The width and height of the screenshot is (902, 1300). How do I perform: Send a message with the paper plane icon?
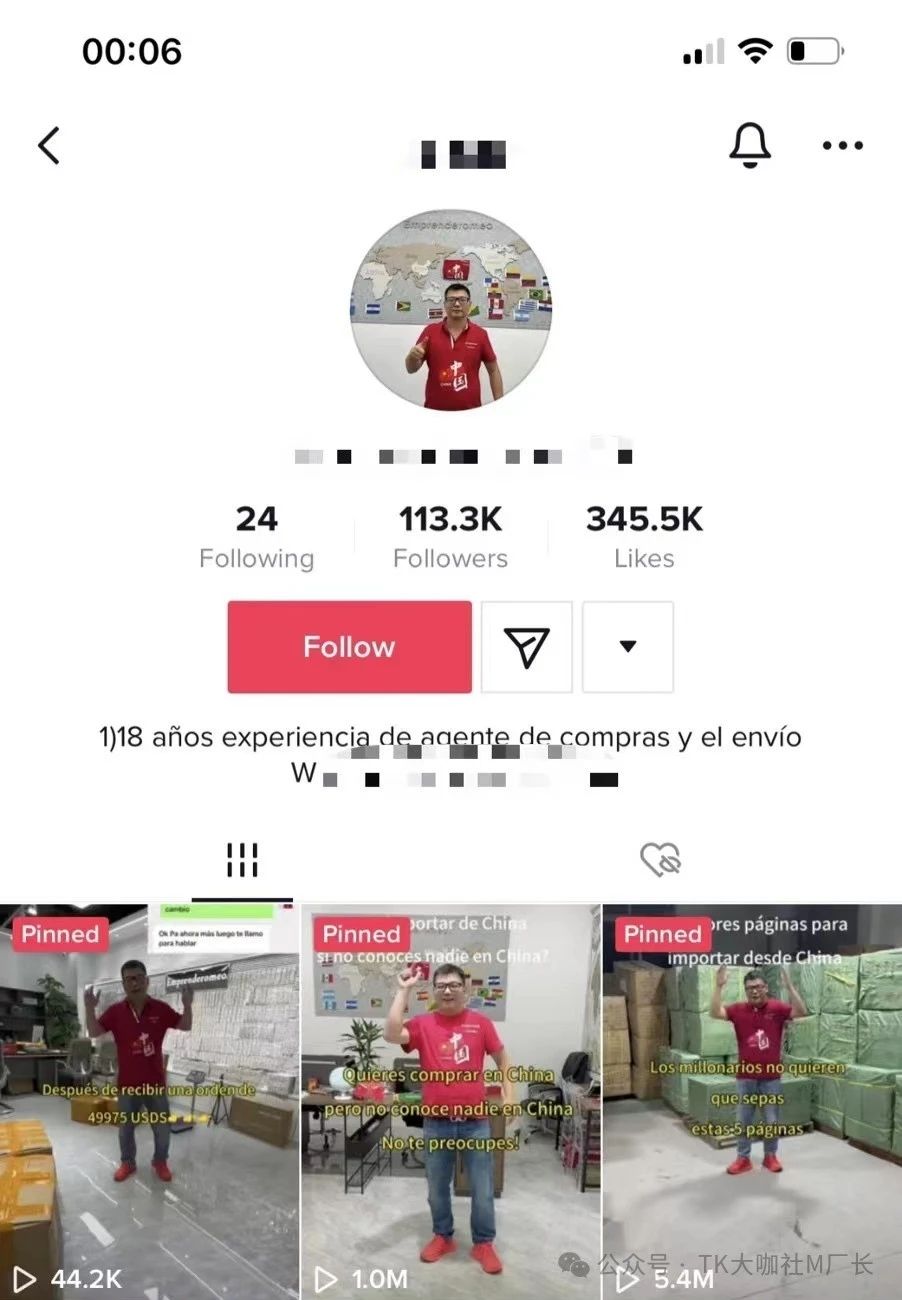(x=527, y=647)
